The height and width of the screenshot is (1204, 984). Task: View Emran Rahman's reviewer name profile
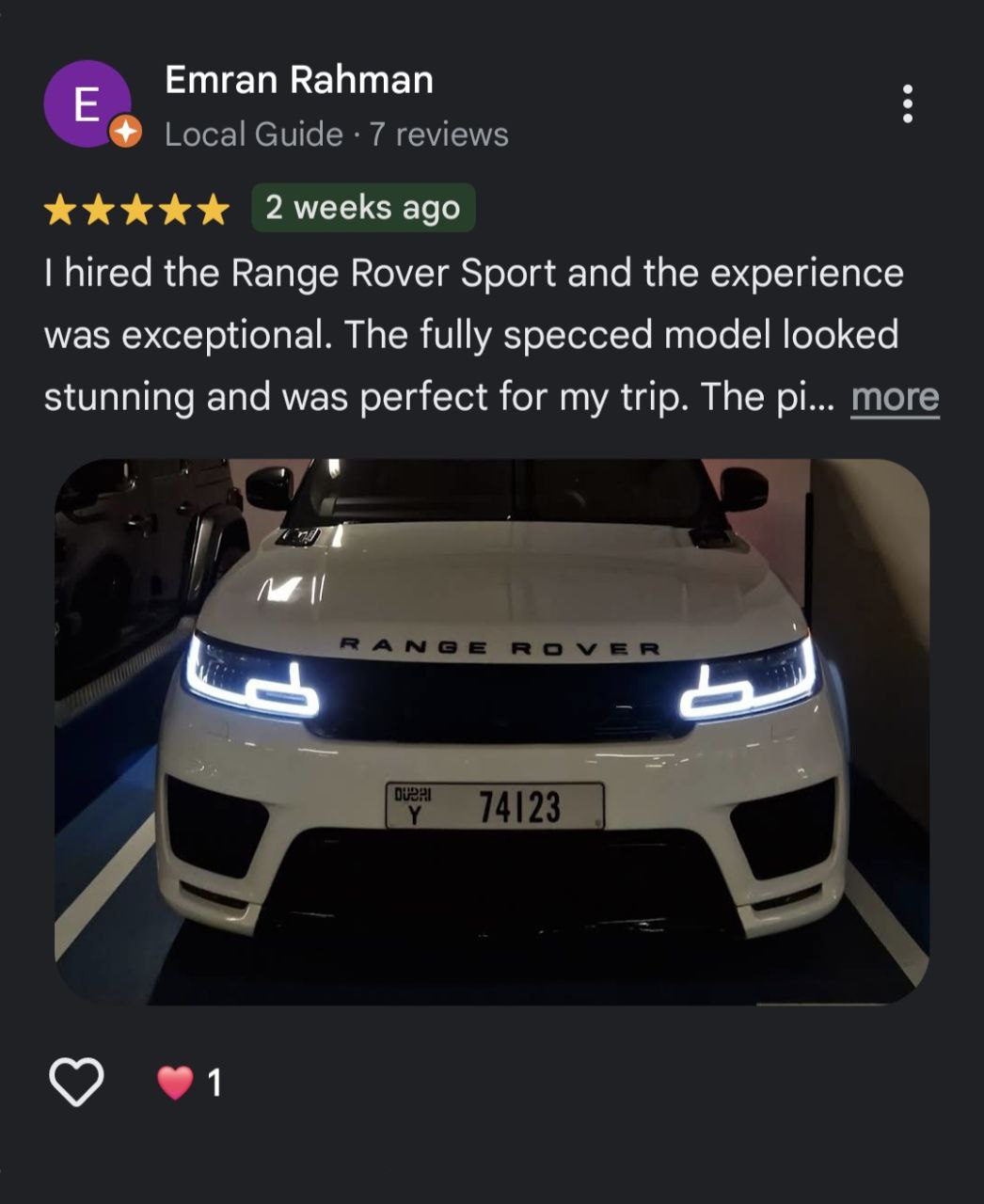(298, 80)
